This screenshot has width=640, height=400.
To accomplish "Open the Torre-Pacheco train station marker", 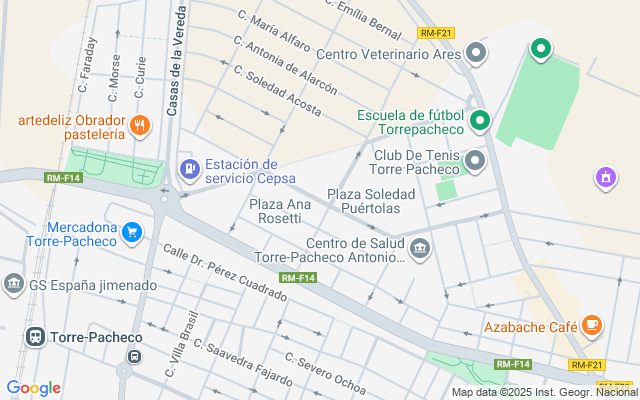I will (x=36, y=337).
